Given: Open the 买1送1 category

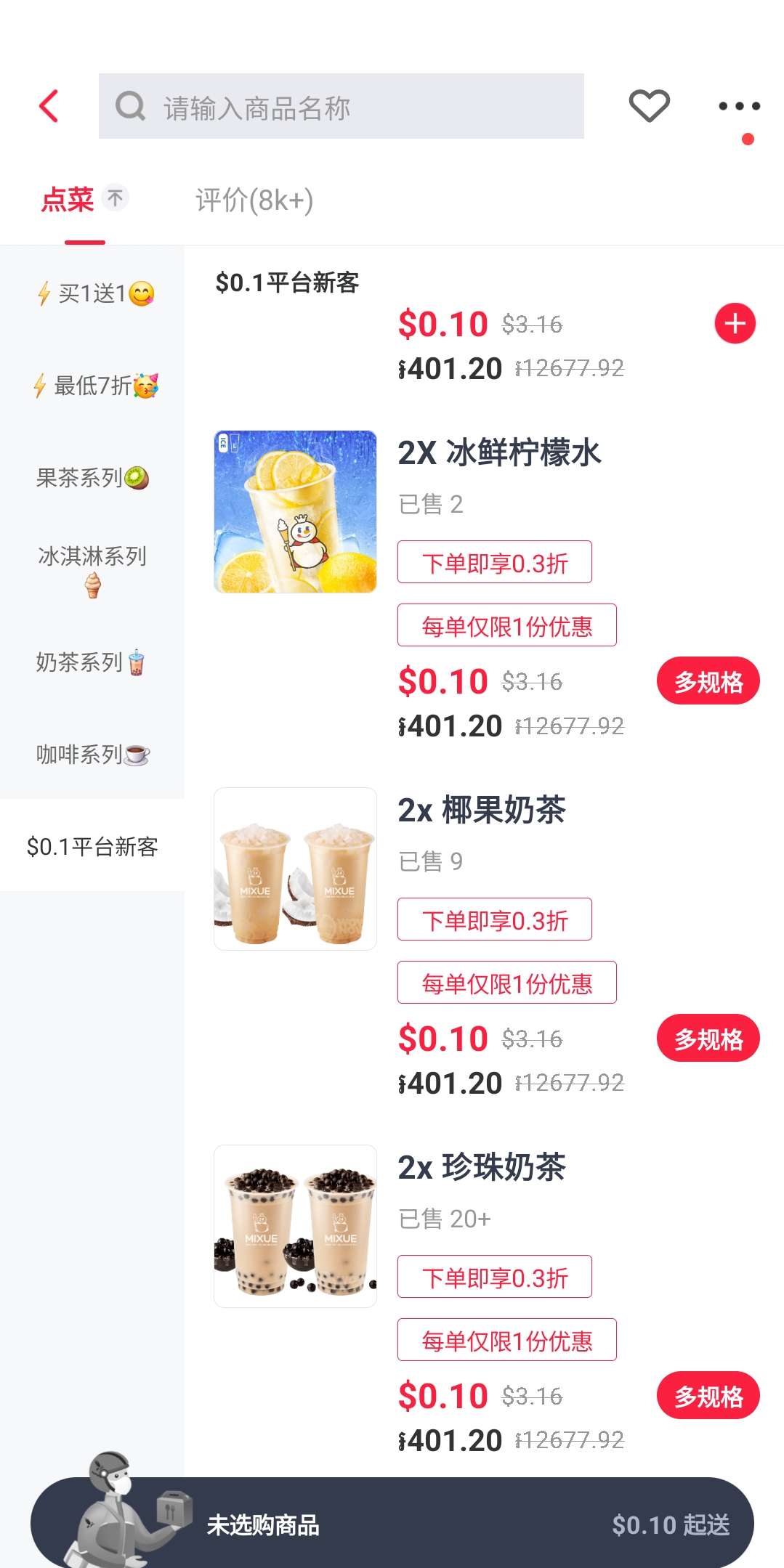Looking at the screenshot, I should tap(93, 293).
